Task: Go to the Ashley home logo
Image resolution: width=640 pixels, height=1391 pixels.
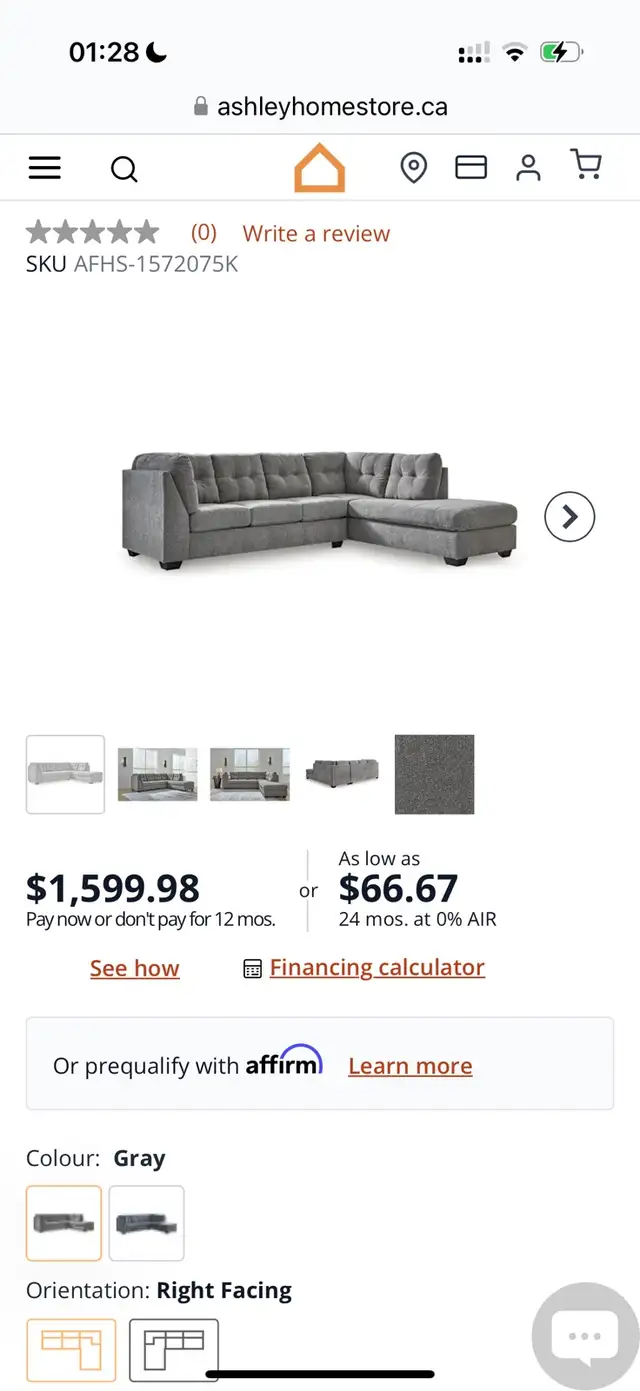Action: [x=319, y=167]
